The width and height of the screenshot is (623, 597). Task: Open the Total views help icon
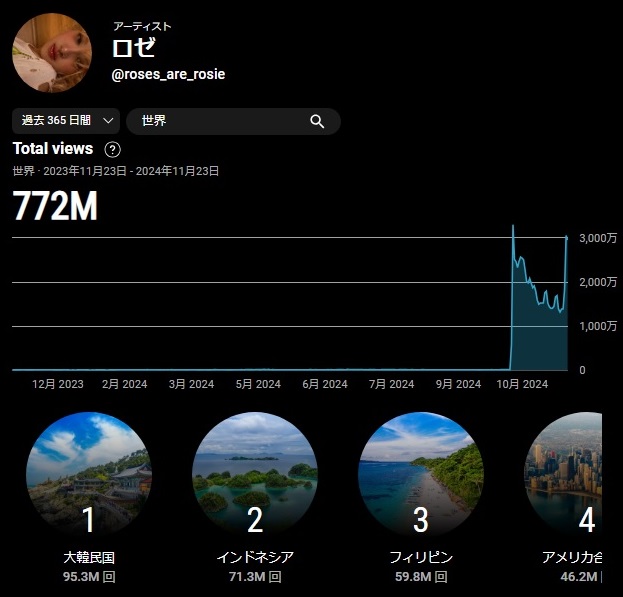pos(113,149)
